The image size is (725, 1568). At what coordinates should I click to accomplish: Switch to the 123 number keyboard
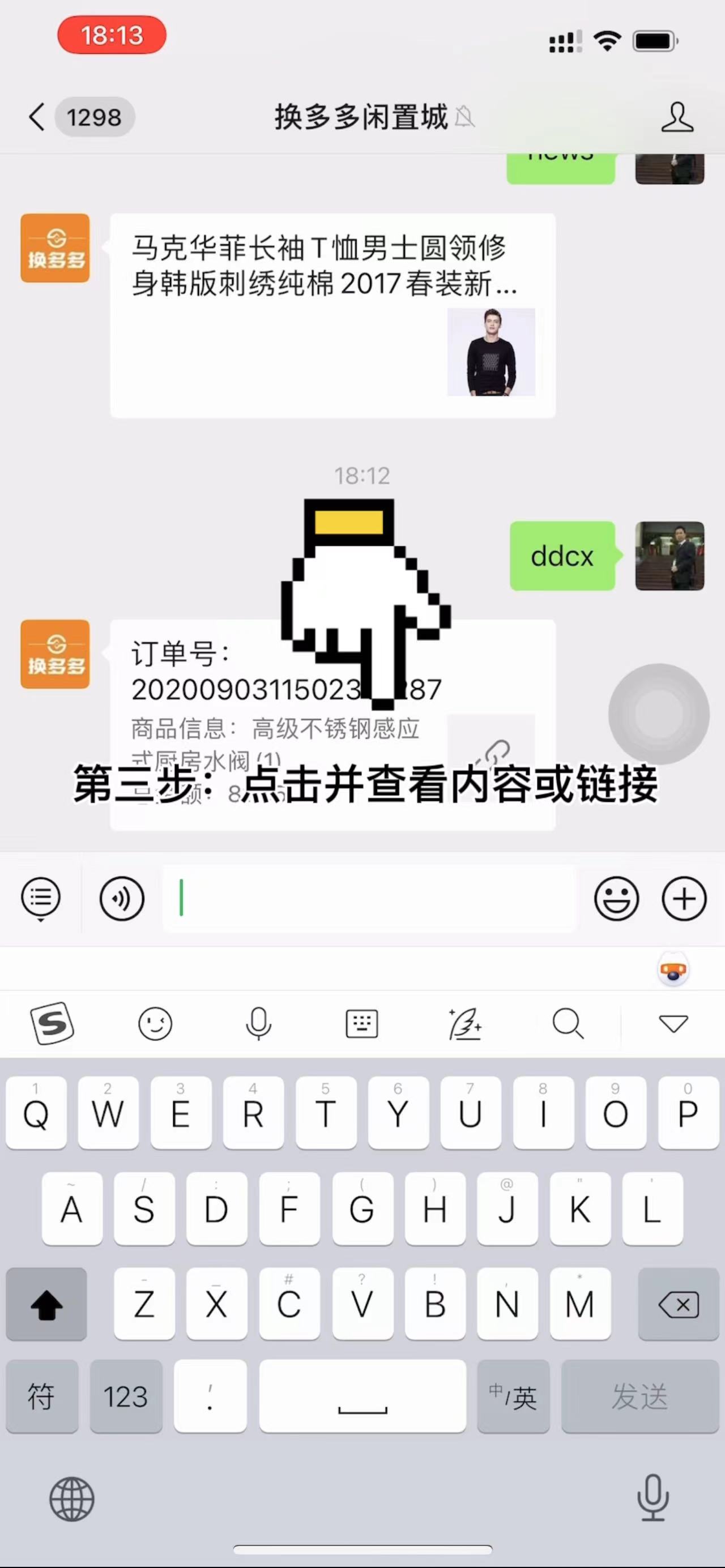tap(125, 1396)
